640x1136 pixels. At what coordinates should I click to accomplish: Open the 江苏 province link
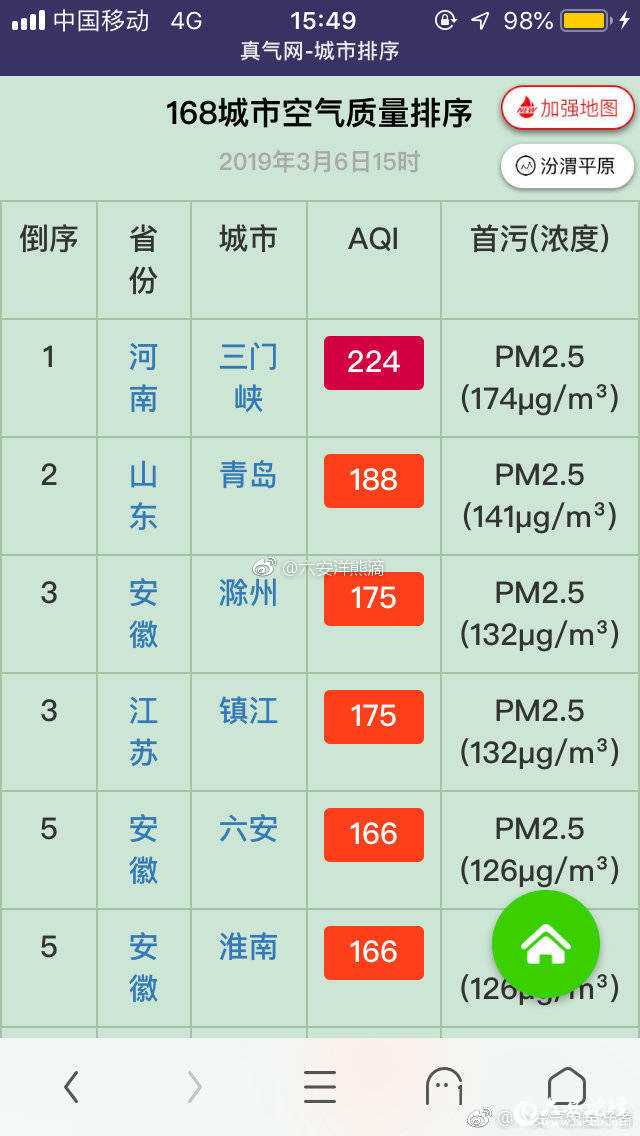coord(143,731)
